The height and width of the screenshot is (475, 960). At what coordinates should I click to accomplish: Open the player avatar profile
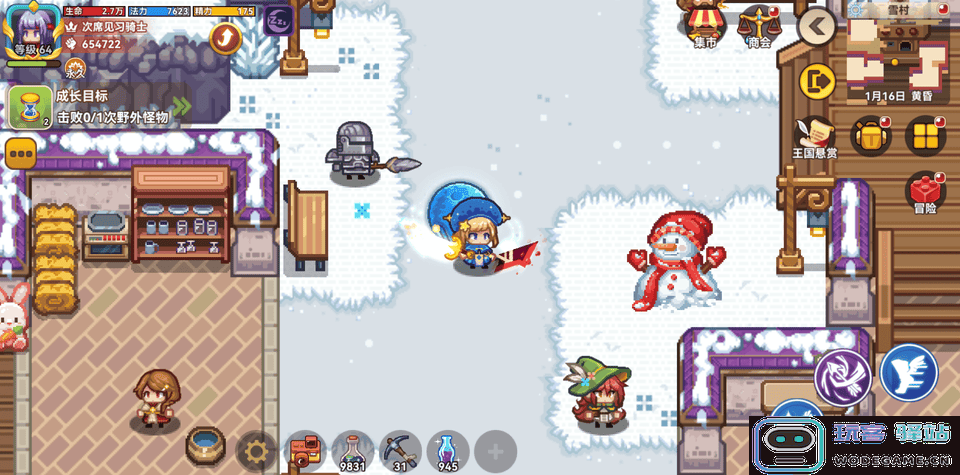(x=33, y=32)
